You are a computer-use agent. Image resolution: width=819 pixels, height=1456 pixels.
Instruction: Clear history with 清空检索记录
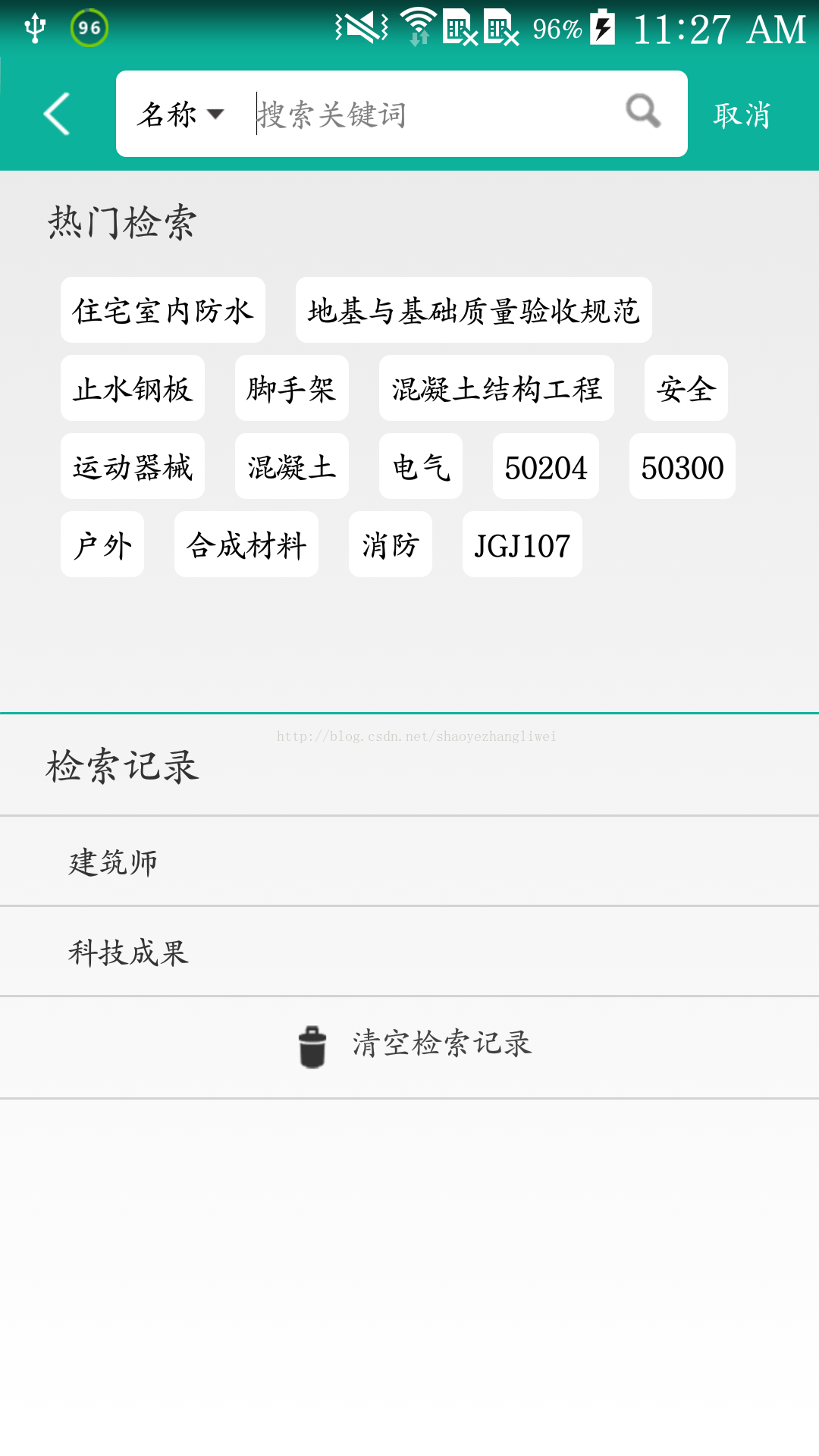tap(409, 1047)
